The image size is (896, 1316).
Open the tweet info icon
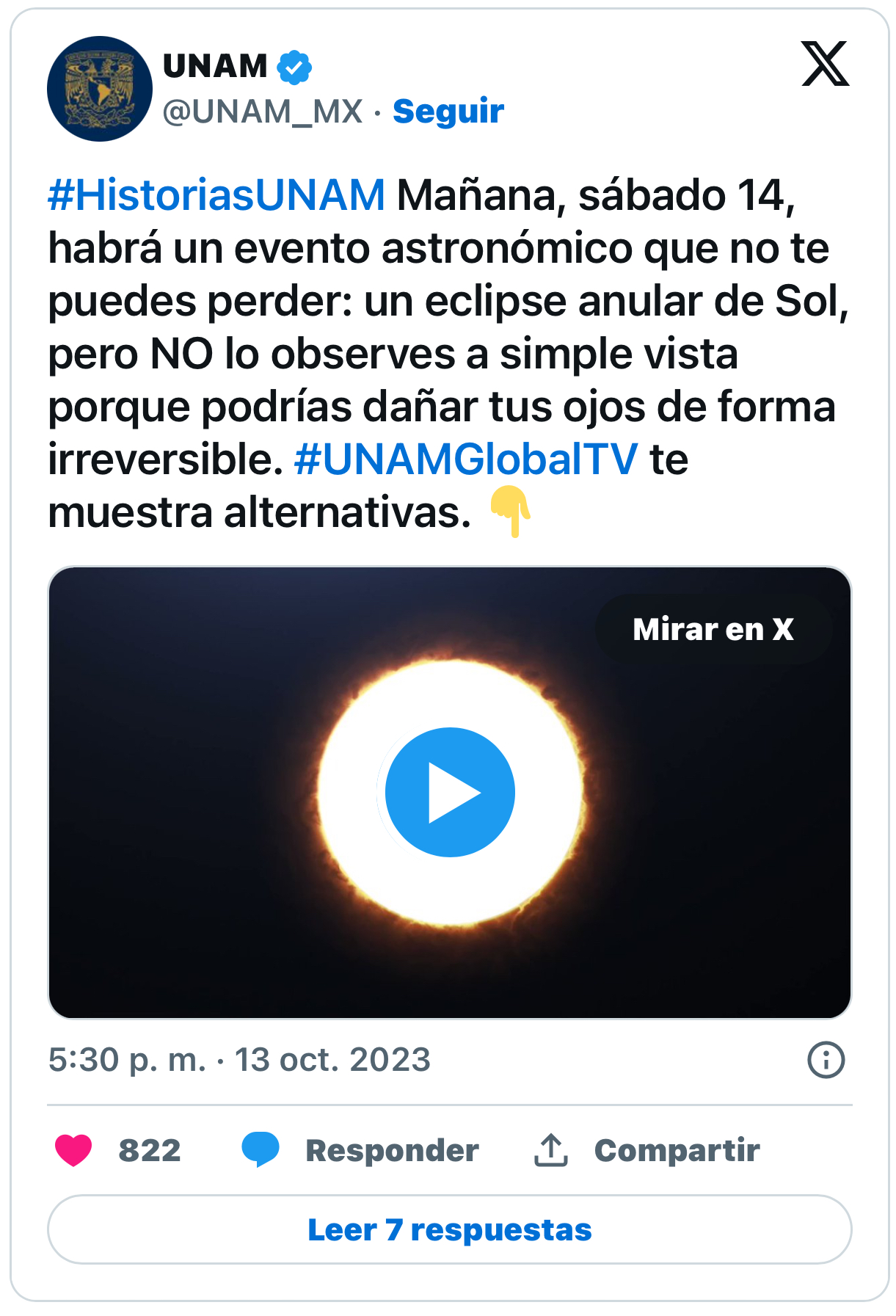826,1060
